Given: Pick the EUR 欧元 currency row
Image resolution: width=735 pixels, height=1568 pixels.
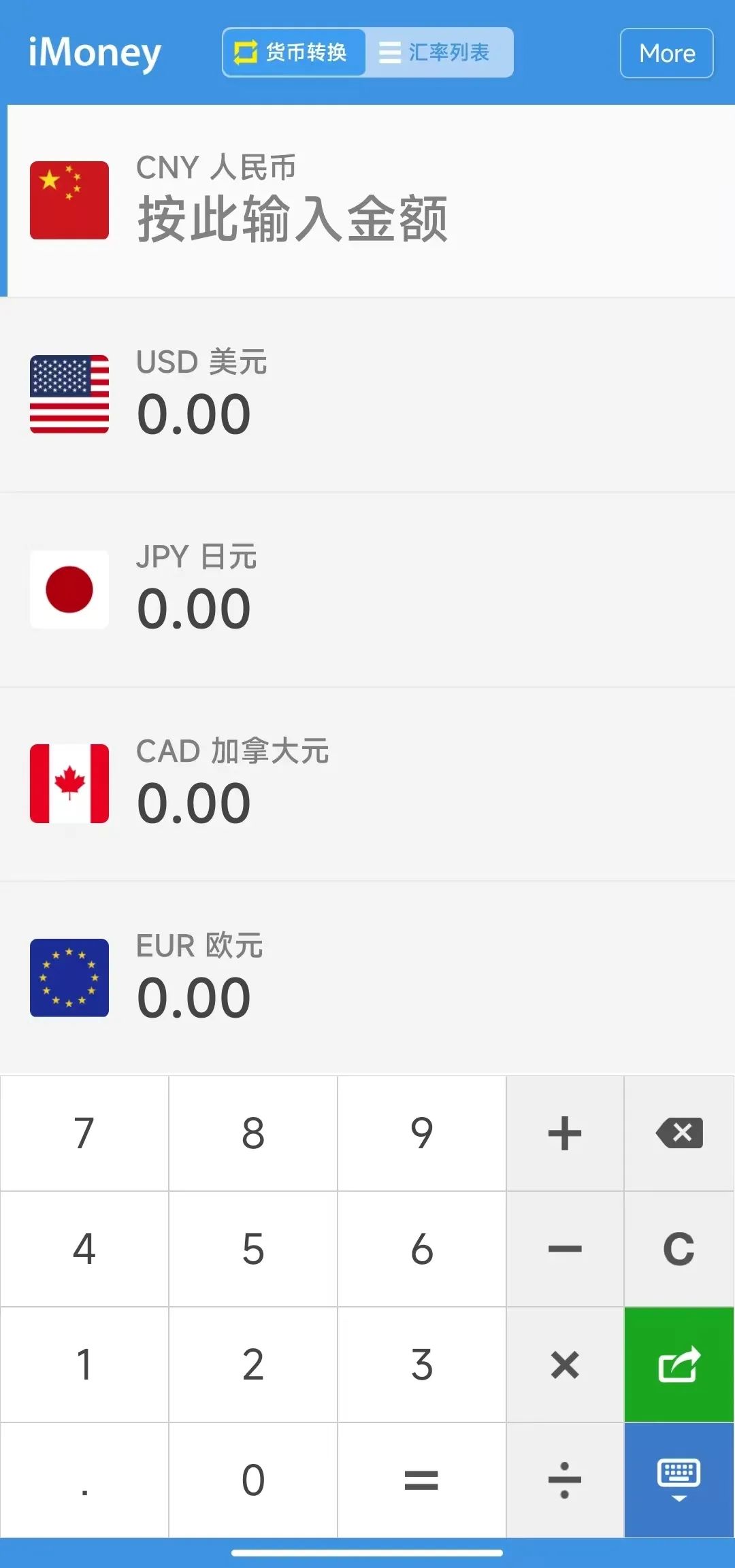Looking at the screenshot, I should tap(367, 978).
